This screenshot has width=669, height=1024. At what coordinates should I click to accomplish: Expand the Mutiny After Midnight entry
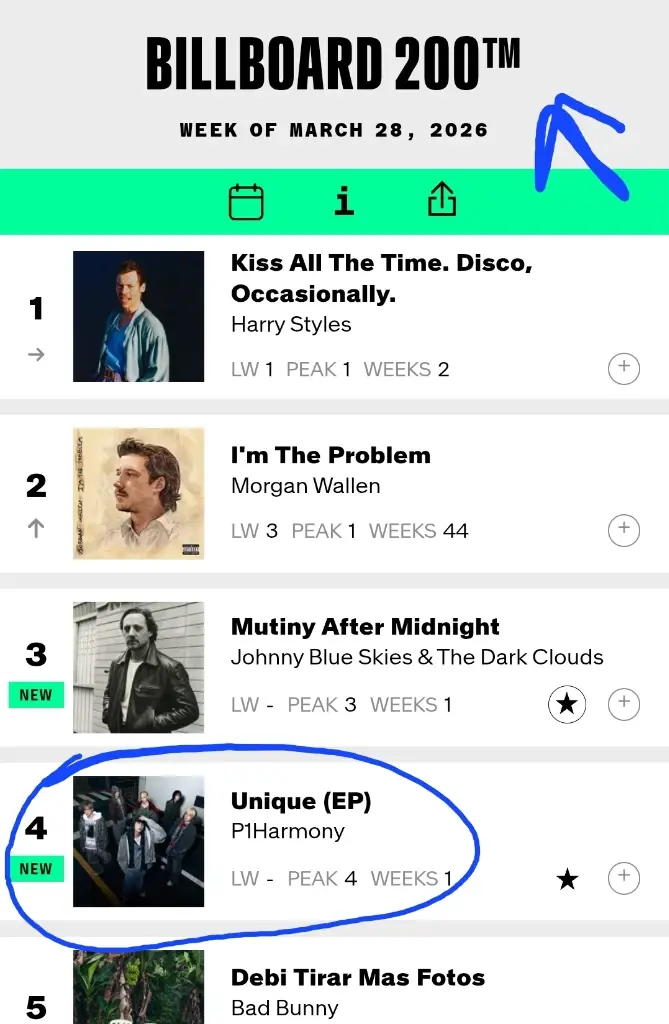tap(623, 704)
